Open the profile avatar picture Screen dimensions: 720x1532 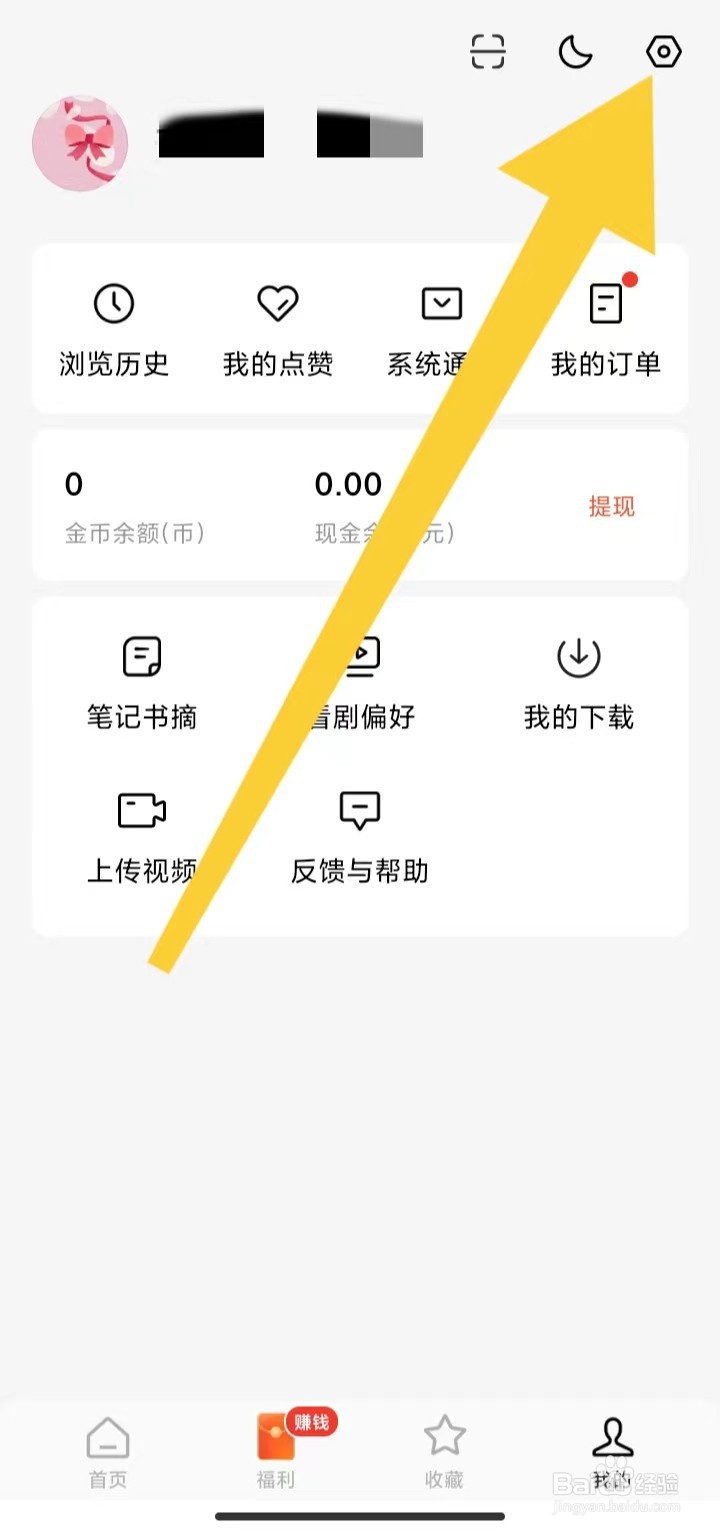pos(80,143)
